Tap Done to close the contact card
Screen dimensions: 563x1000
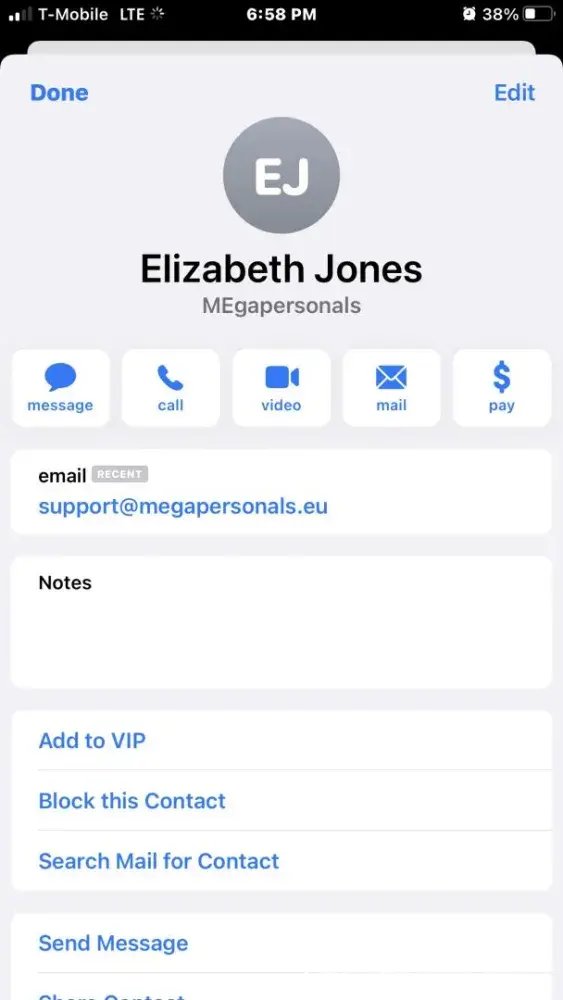click(x=59, y=93)
